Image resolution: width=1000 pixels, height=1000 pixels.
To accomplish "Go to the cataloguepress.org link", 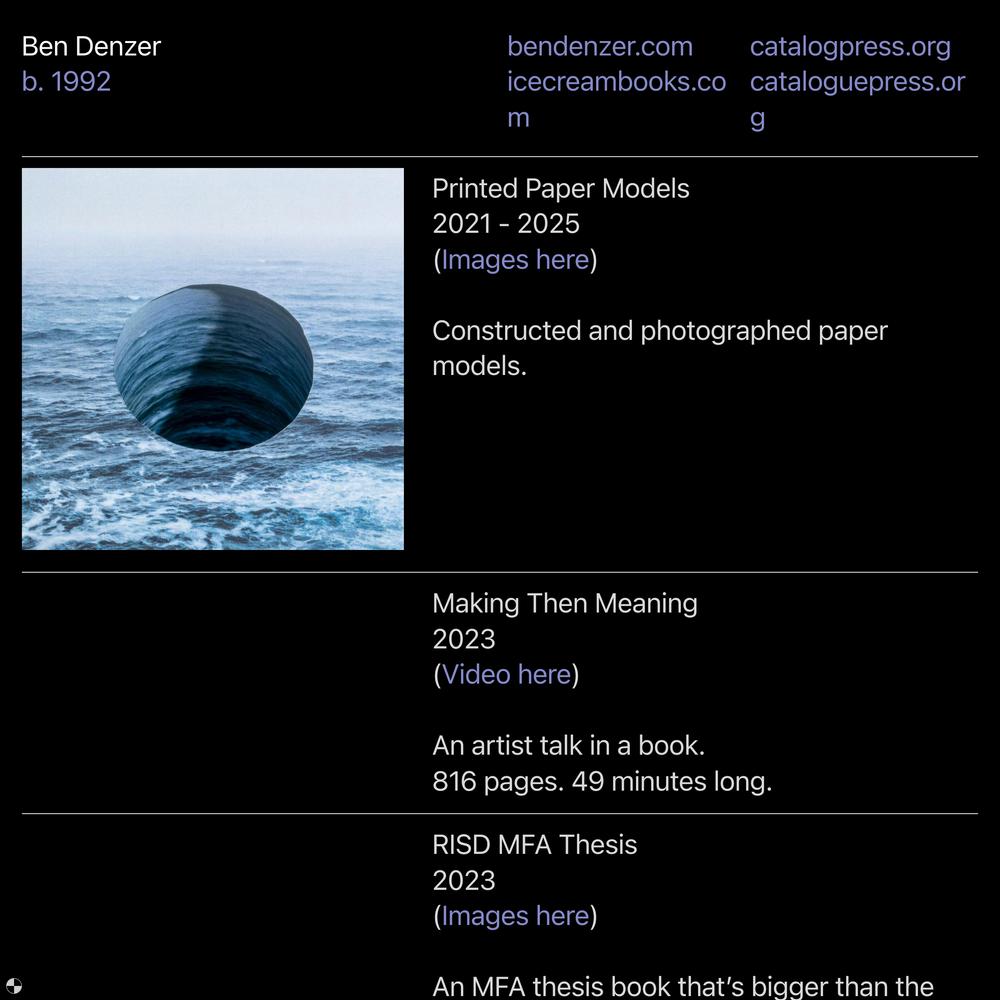I will click(x=856, y=83).
